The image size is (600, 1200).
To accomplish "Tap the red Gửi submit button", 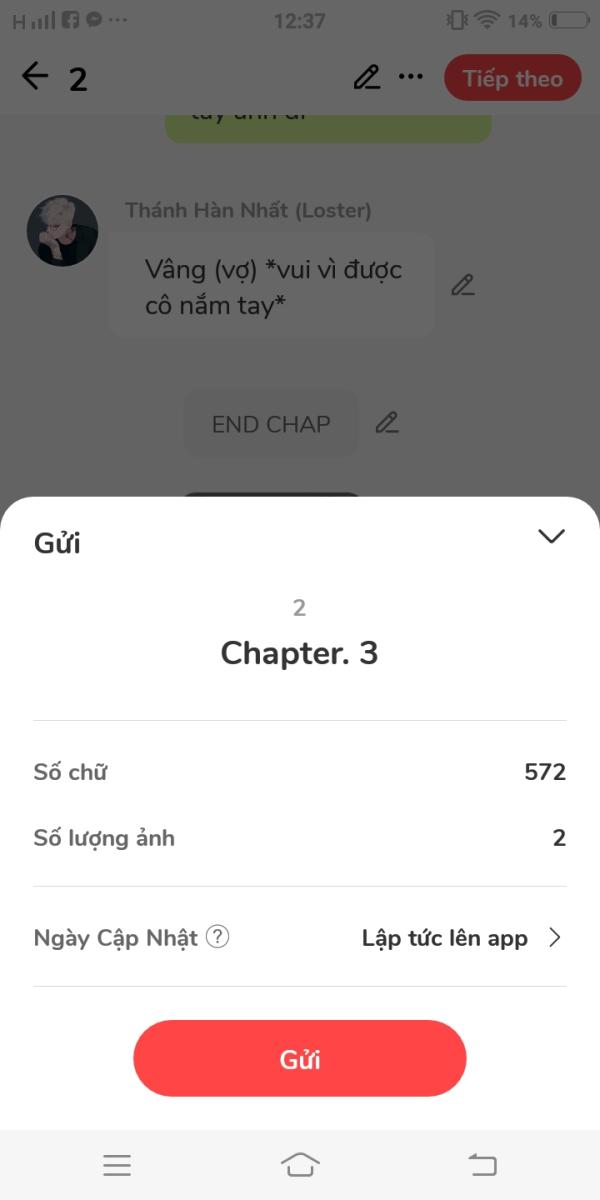I will (300, 1059).
